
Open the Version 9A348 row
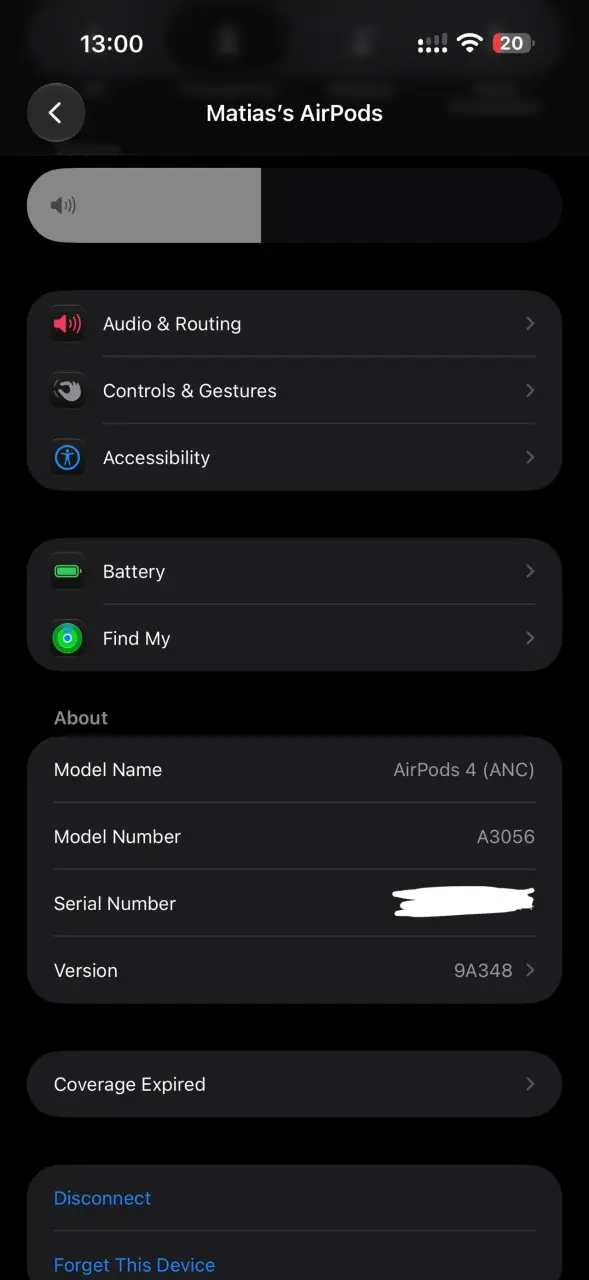click(294, 970)
